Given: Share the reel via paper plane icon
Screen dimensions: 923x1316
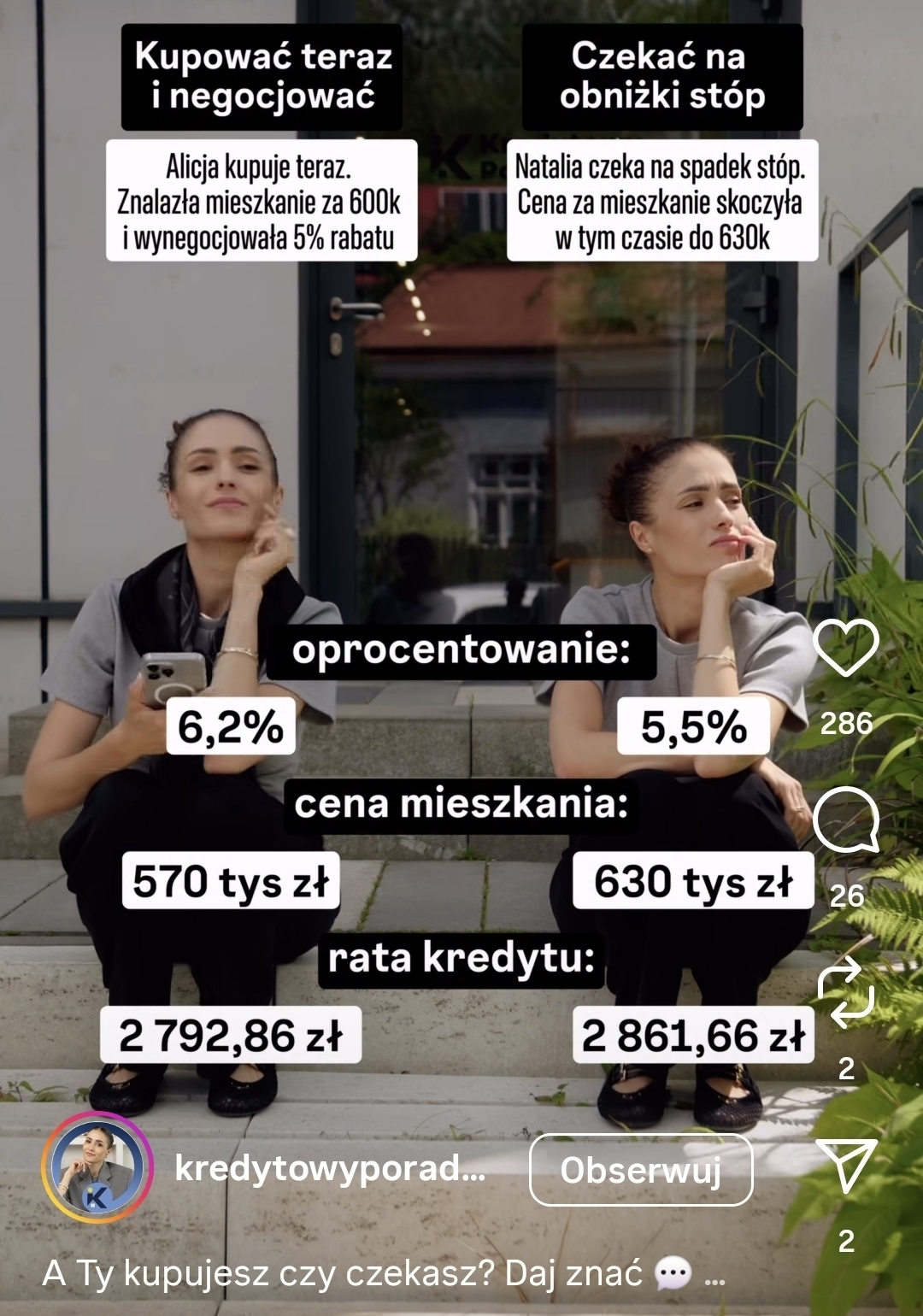Looking at the screenshot, I should 845,1165.
